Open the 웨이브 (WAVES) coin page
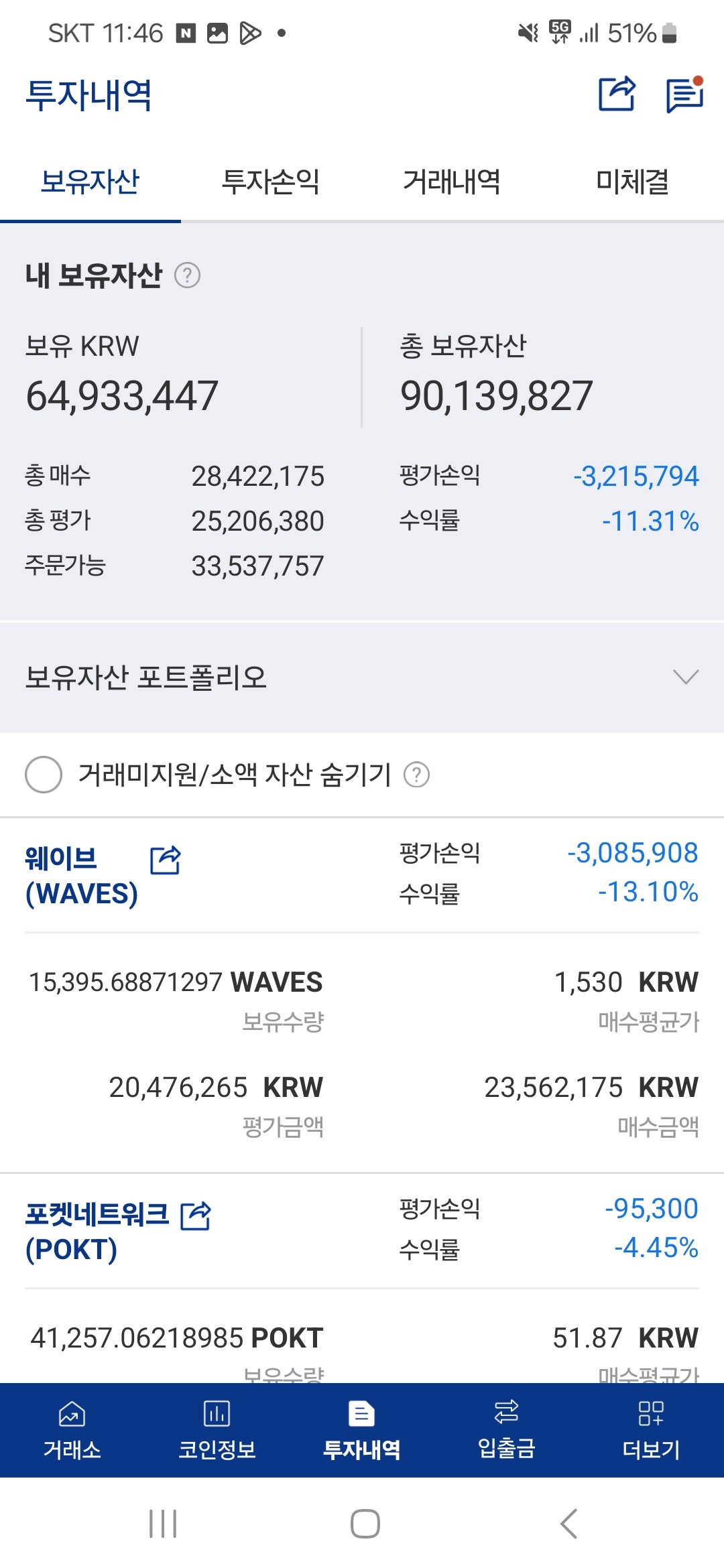 click(x=81, y=875)
